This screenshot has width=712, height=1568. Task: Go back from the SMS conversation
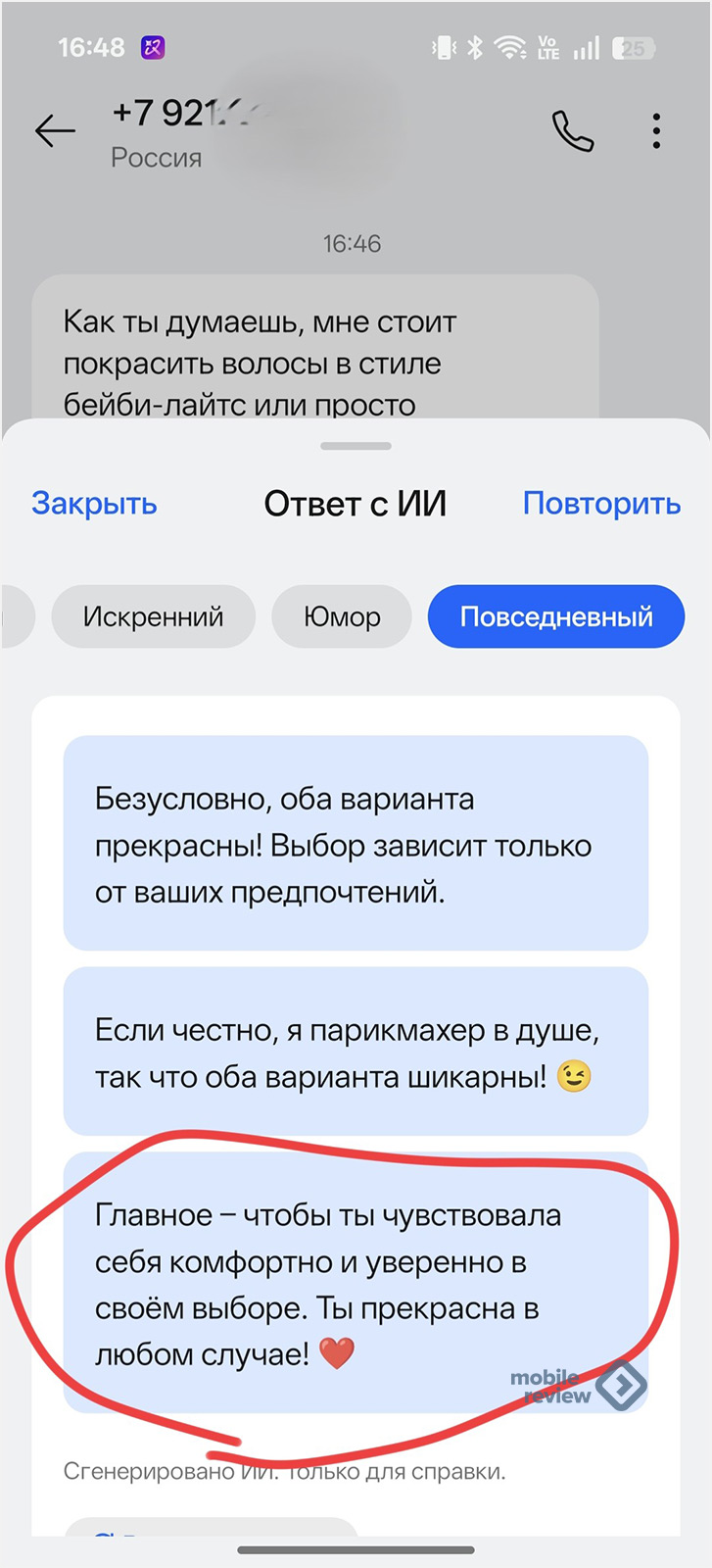coord(55,130)
